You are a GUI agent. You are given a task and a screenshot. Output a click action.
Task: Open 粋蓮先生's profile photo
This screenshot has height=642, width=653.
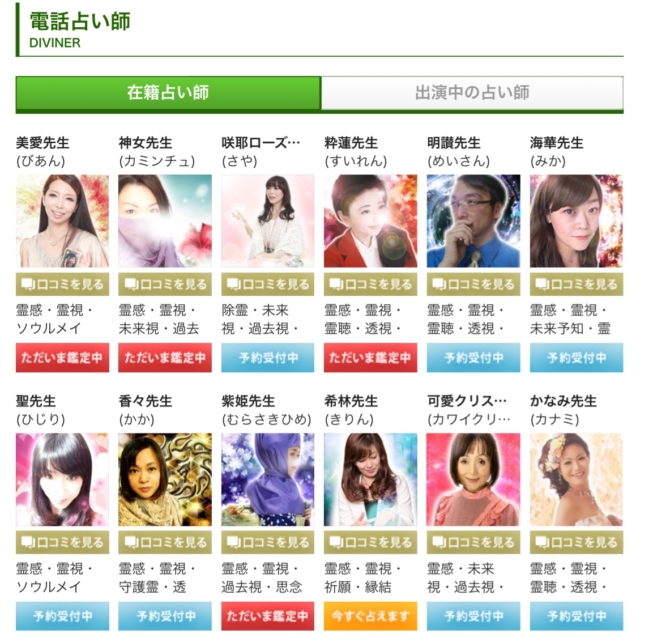370,221
